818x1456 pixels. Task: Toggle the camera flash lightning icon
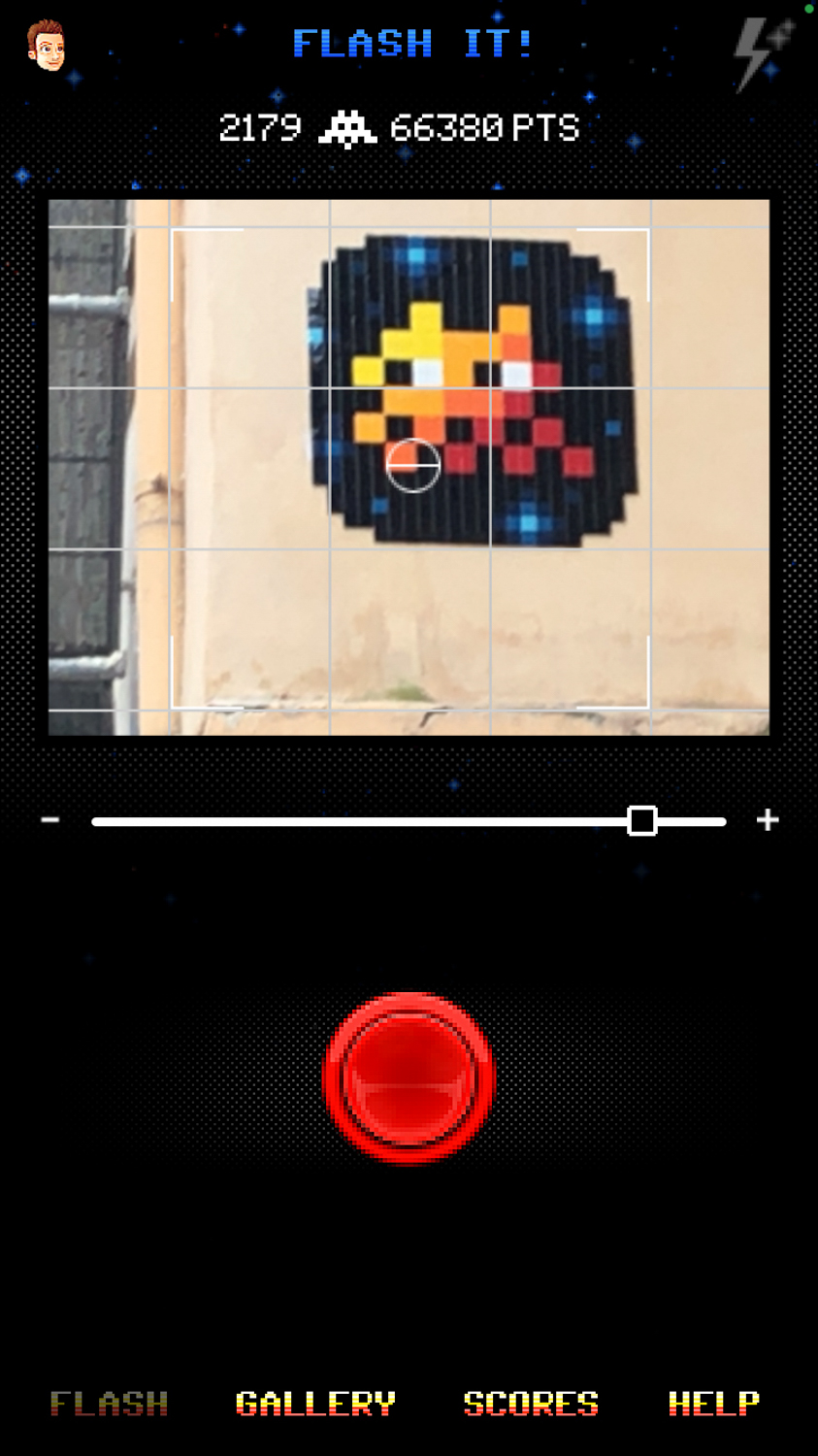762,54
